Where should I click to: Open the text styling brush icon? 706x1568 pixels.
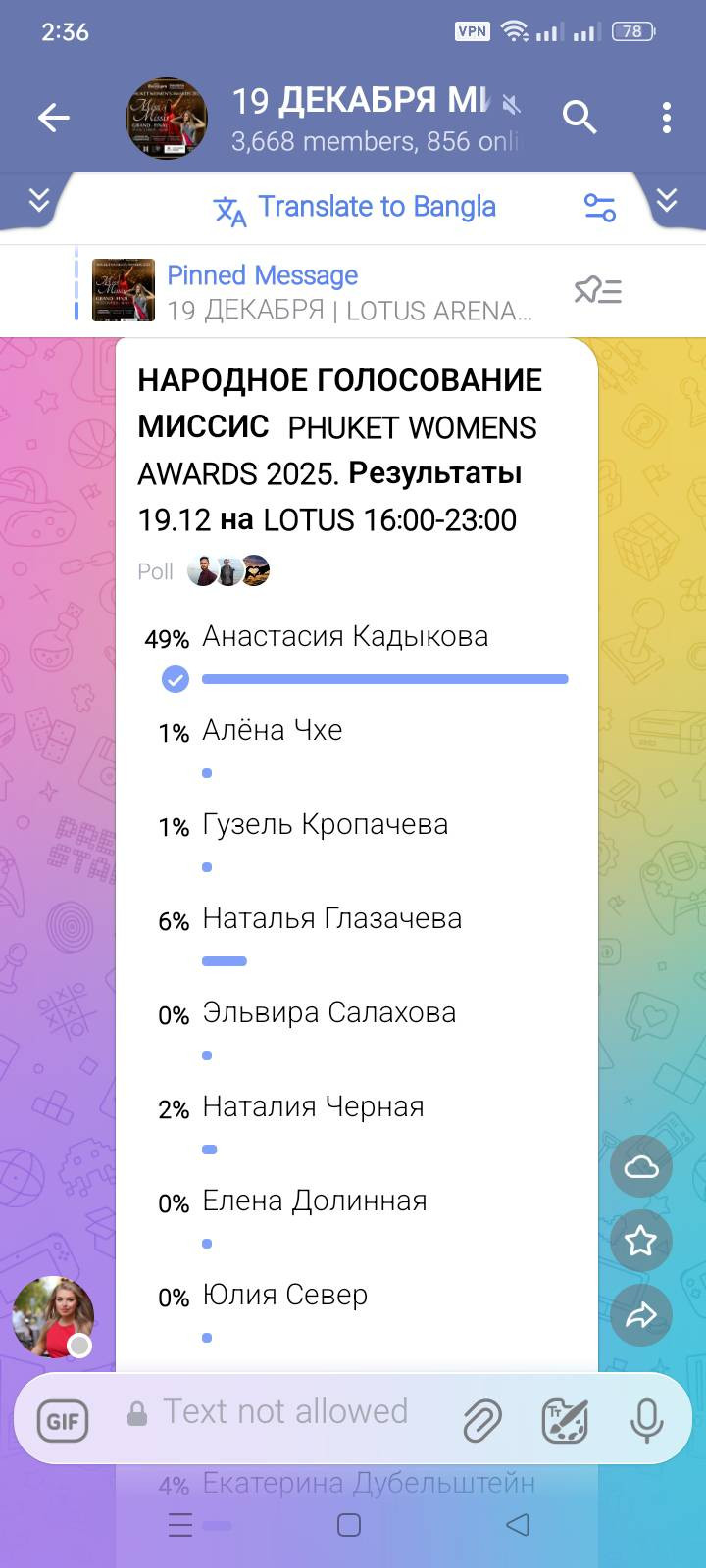(565, 1420)
